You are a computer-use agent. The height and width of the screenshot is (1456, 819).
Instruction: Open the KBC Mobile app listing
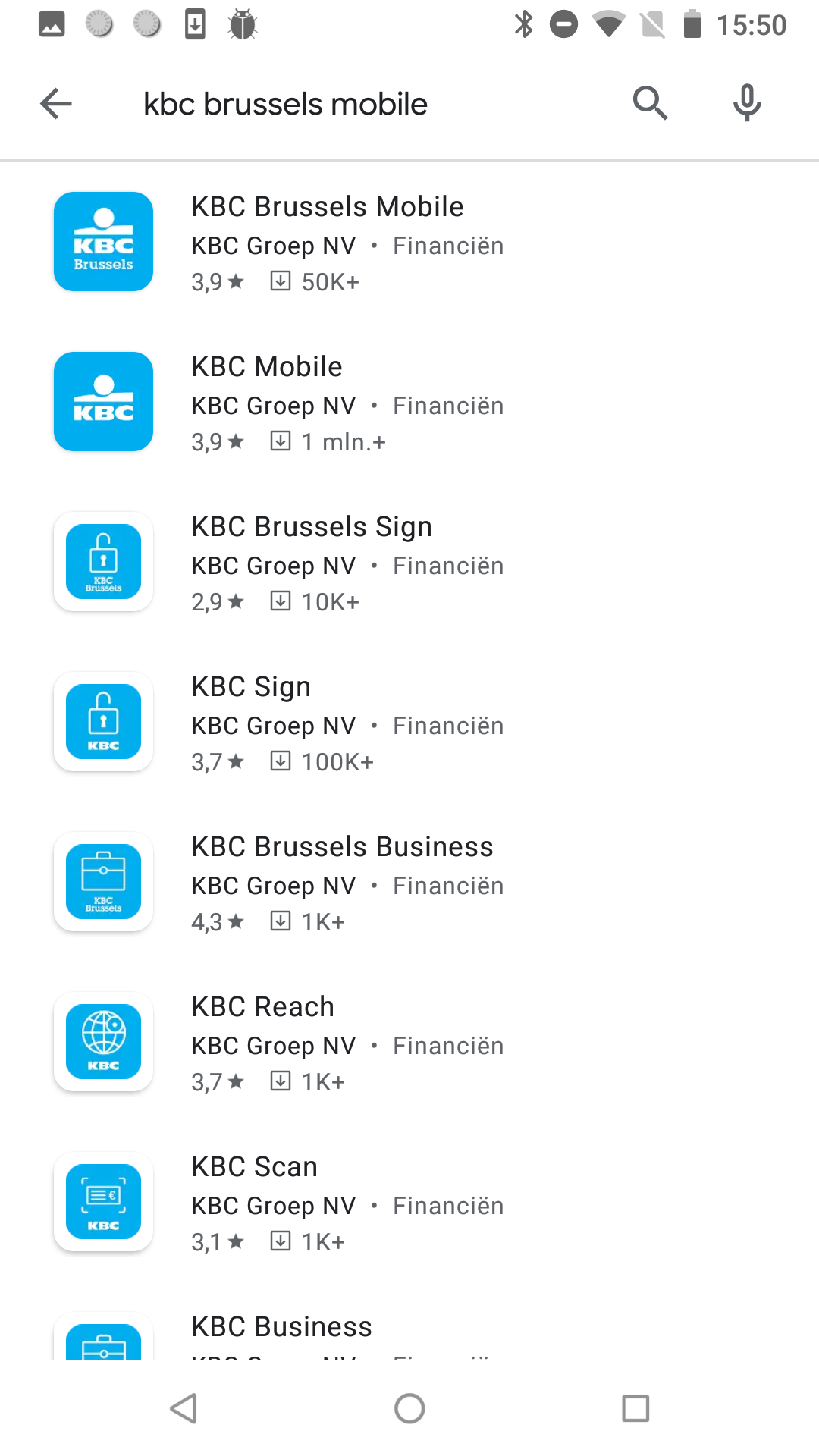(409, 402)
